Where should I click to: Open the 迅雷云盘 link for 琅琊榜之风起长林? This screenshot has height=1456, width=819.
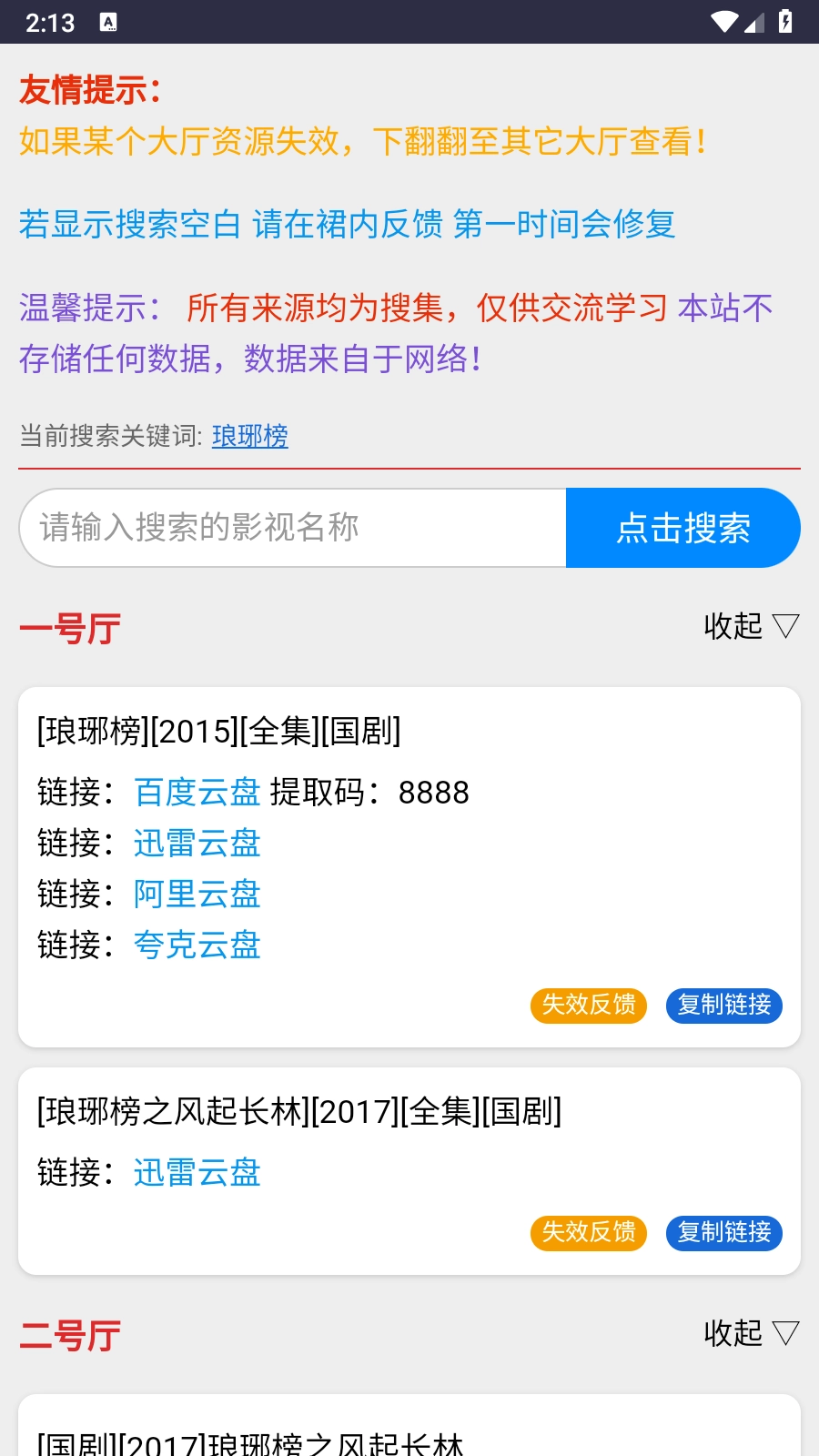pyautogui.click(x=197, y=1174)
